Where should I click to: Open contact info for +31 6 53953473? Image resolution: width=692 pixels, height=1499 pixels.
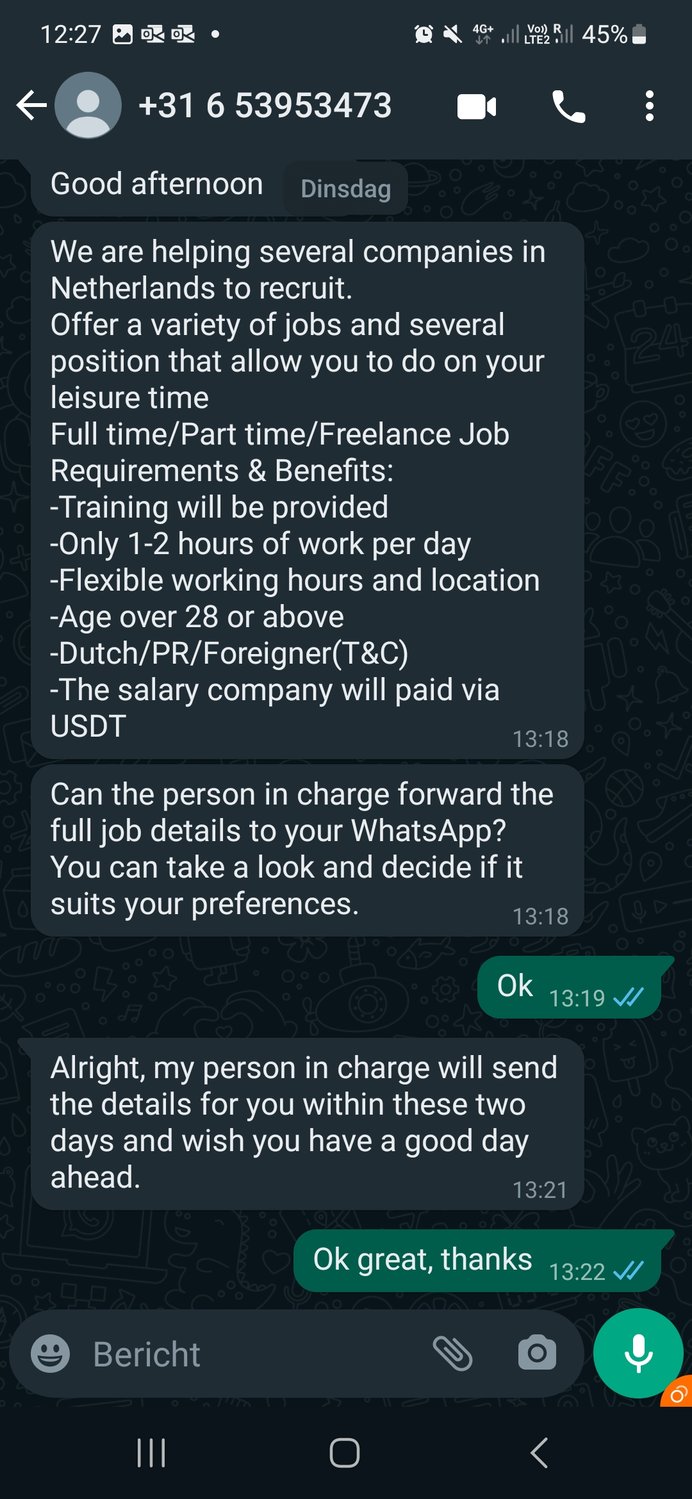pos(264,106)
